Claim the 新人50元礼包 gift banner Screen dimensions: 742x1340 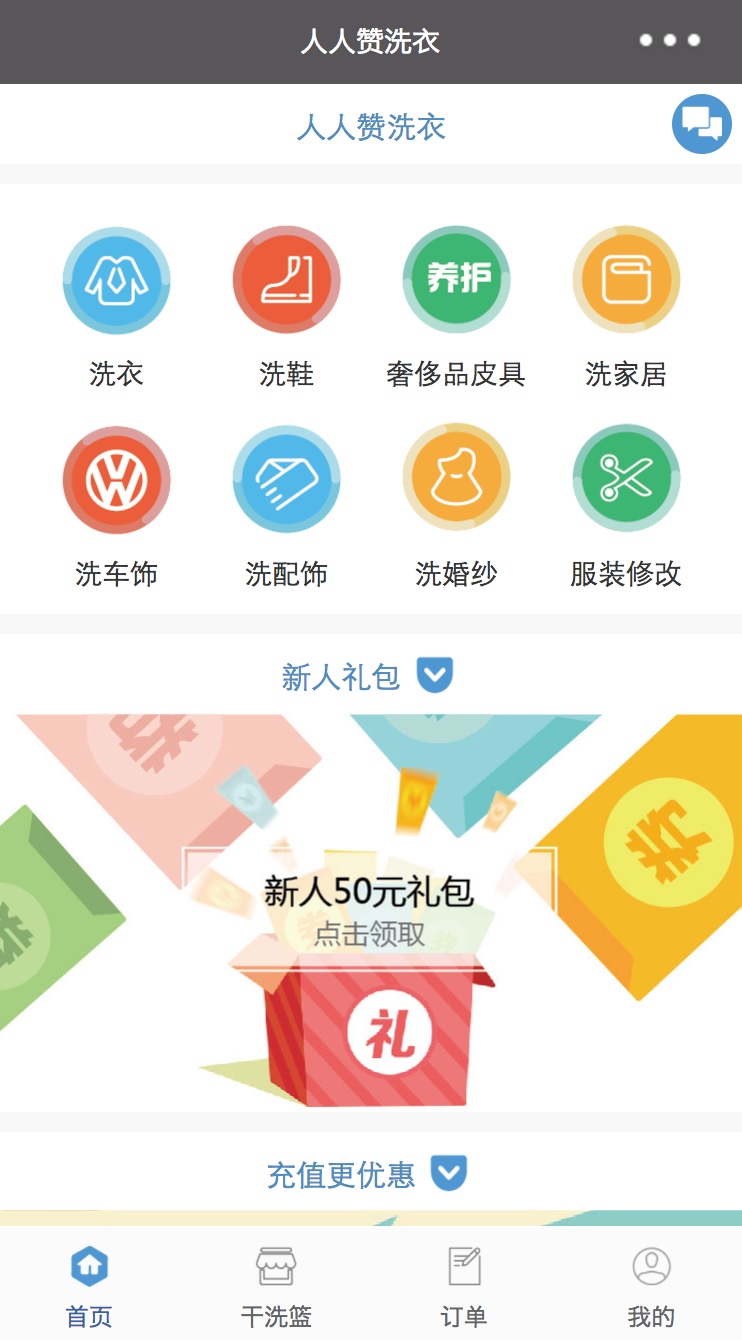point(370,910)
